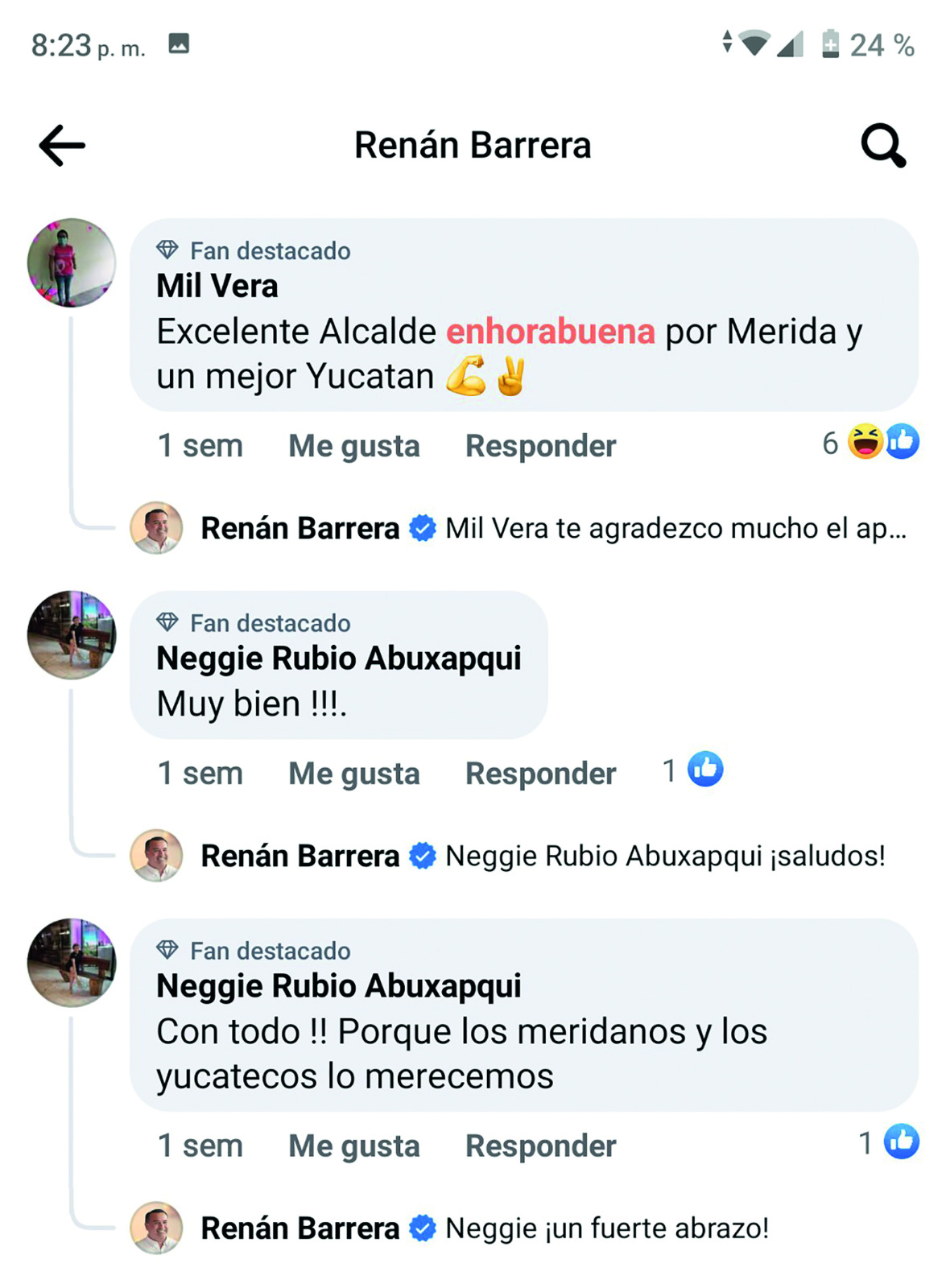
Task: Reply to Mil Vera's comment
Action: pos(540,446)
